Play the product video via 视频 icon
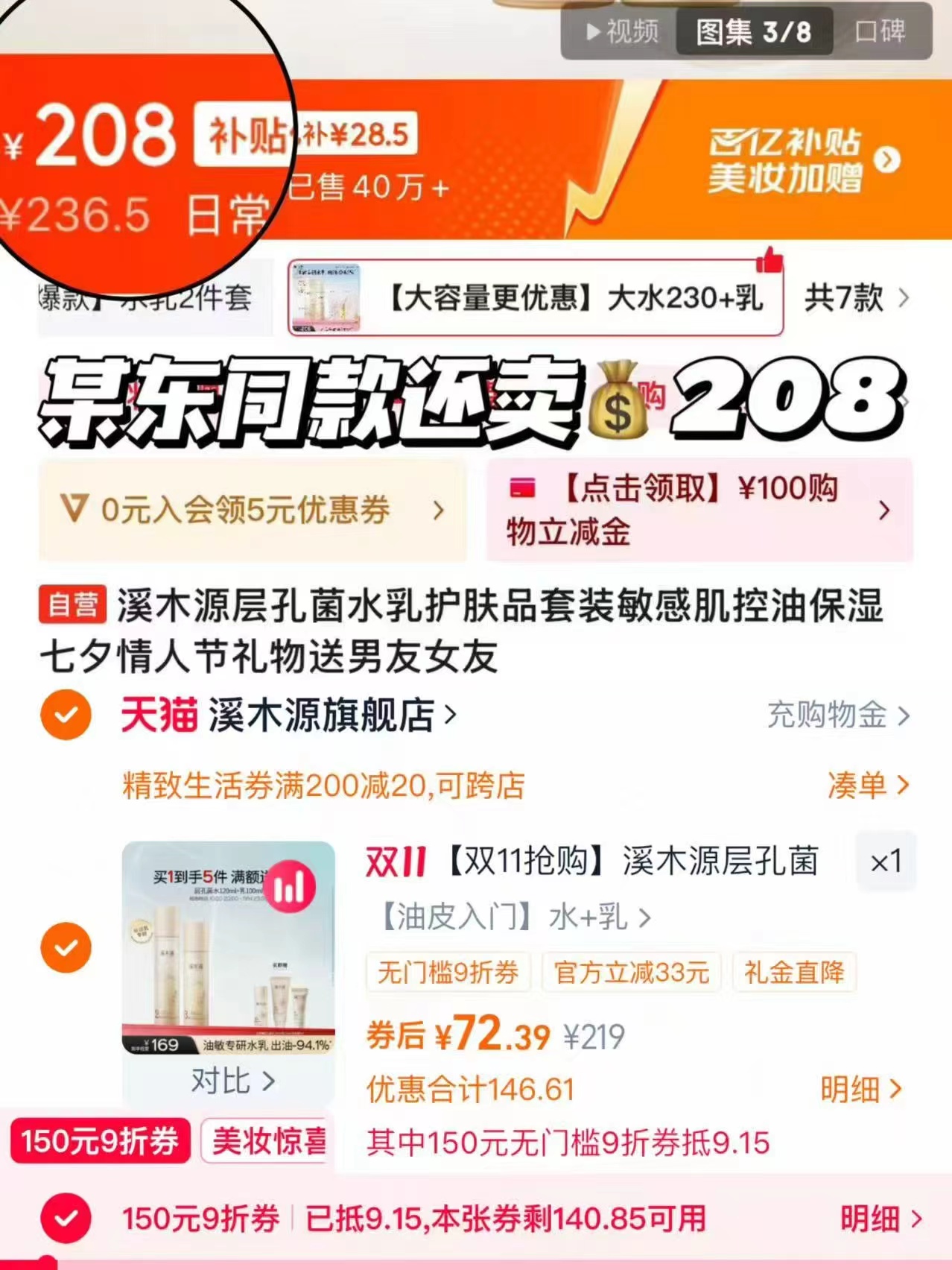 point(624,33)
